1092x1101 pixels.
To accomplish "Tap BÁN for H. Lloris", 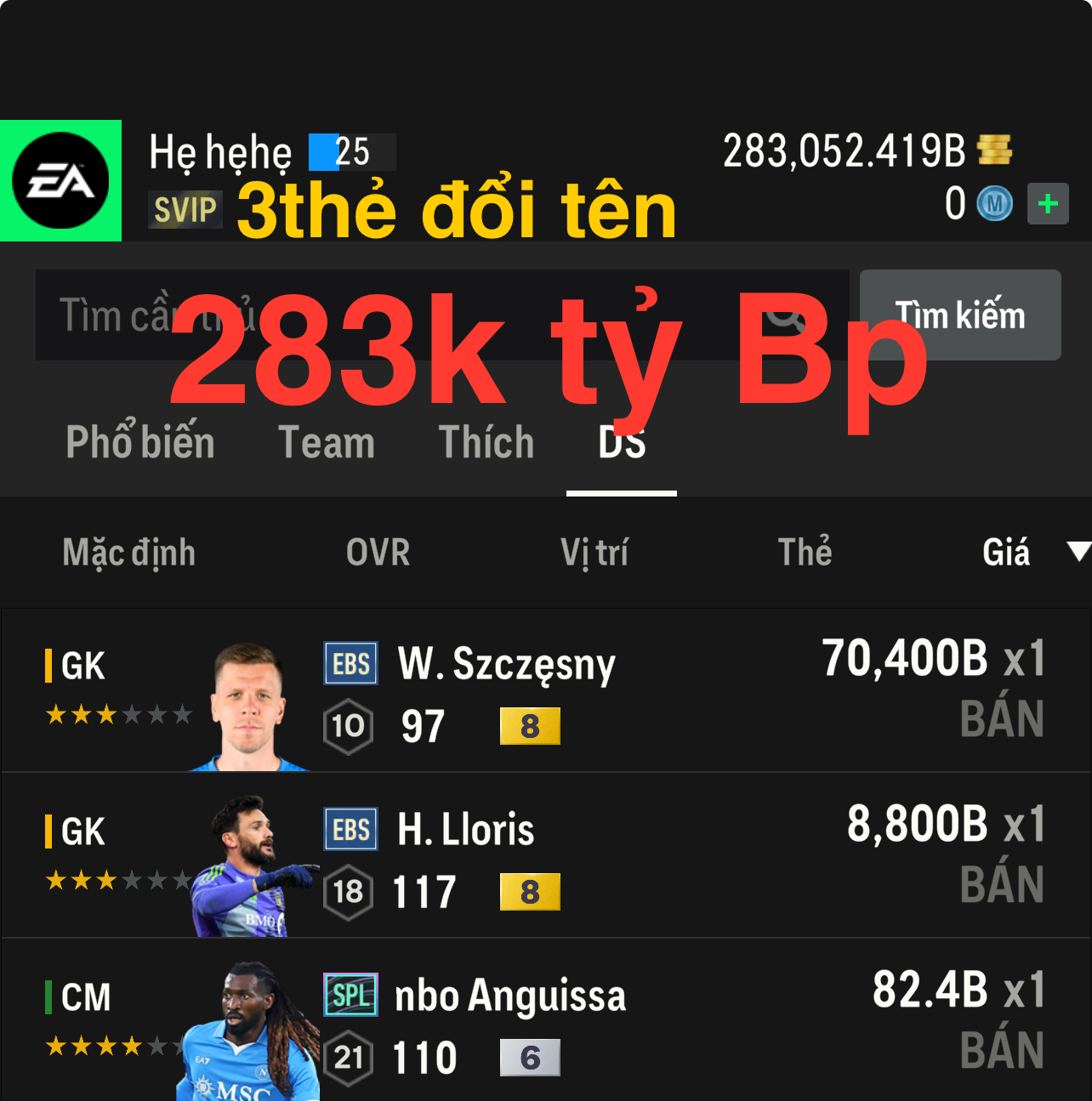I will (1002, 885).
